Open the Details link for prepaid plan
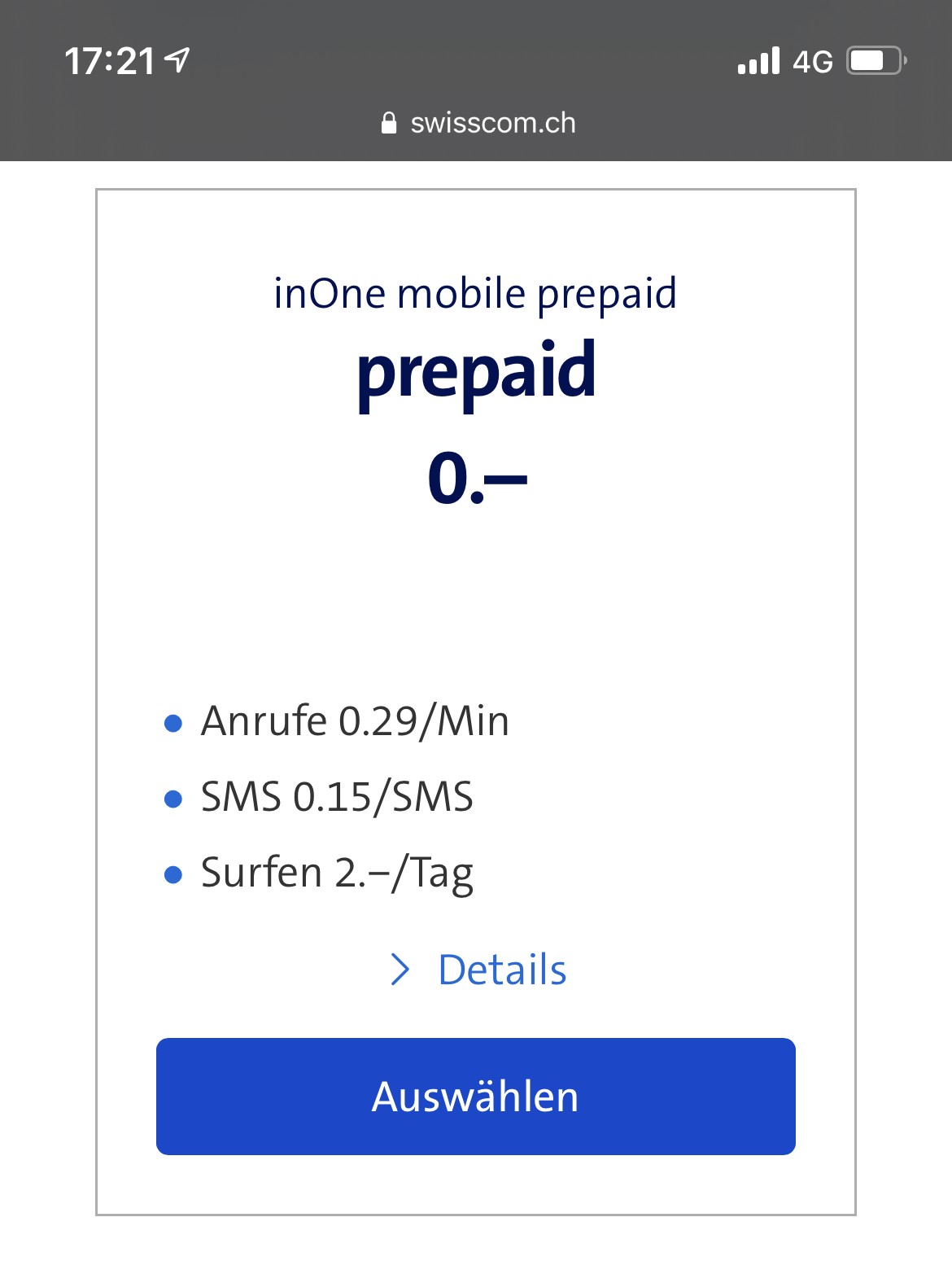This screenshot has height=1261, width=952. [x=500, y=970]
